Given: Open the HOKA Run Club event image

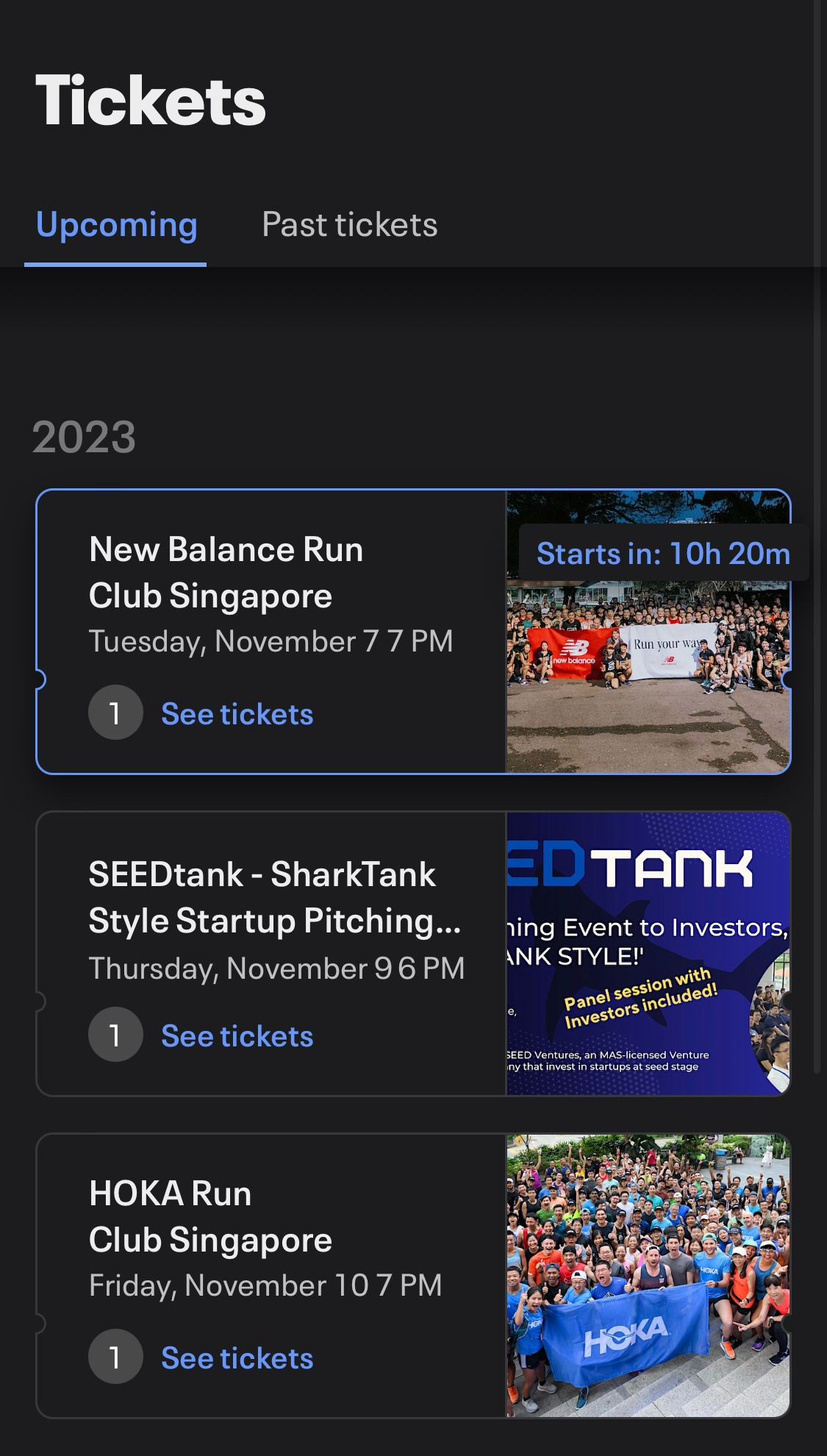Looking at the screenshot, I should pos(648,1276).
